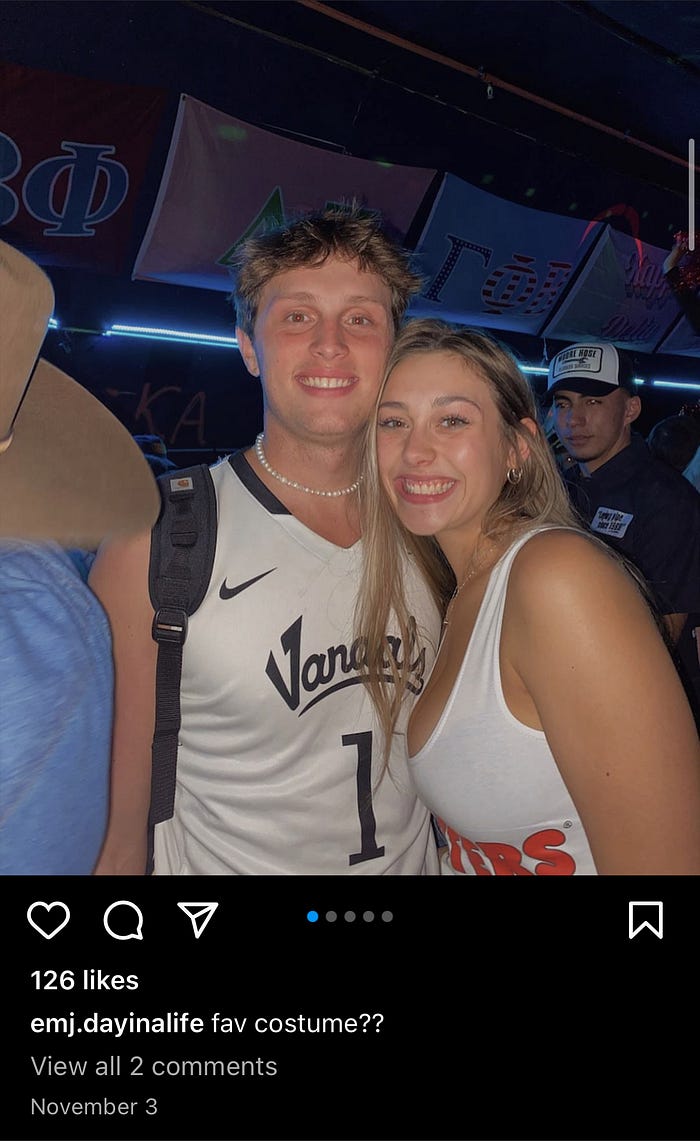Open the comment bubble icon
The image size is (700, 1141).
click(123, 920)
